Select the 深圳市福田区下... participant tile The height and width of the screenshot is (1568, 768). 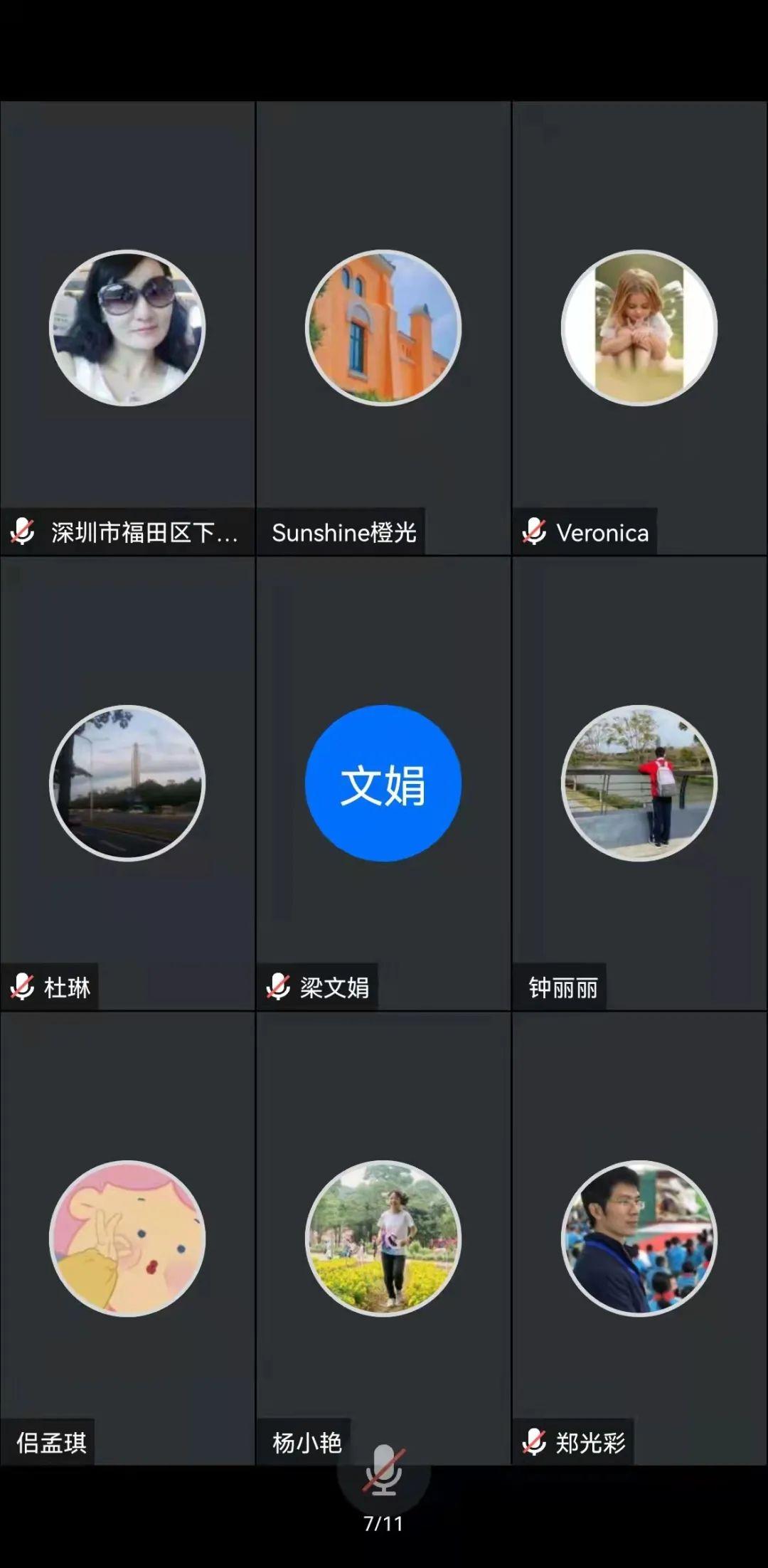[127, 327]
